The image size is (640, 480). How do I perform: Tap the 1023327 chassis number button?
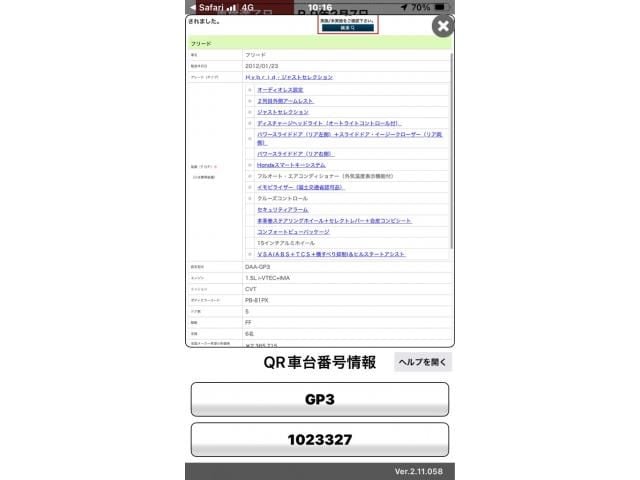coord(320,439)
